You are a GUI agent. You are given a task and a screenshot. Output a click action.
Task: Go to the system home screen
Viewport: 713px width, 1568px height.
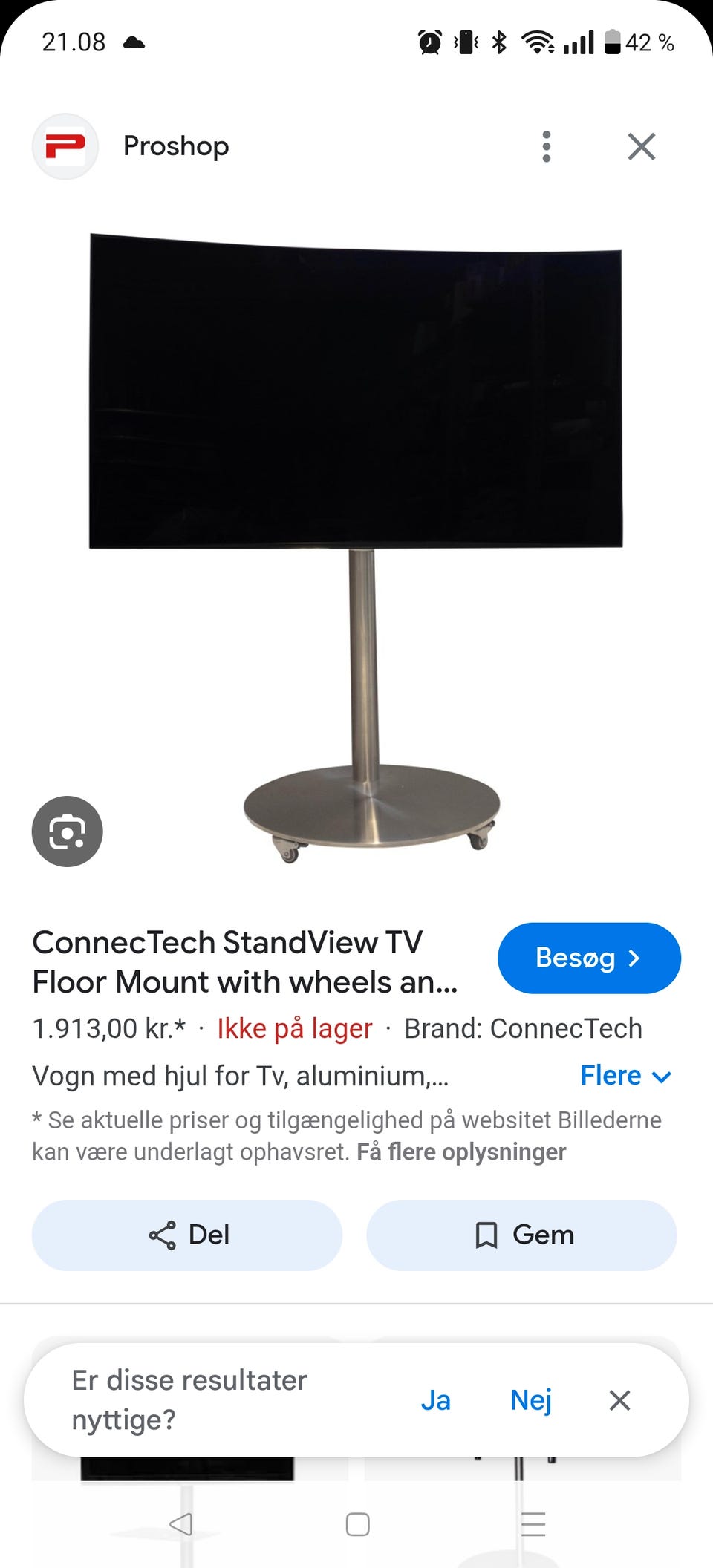coord(357,1524)
